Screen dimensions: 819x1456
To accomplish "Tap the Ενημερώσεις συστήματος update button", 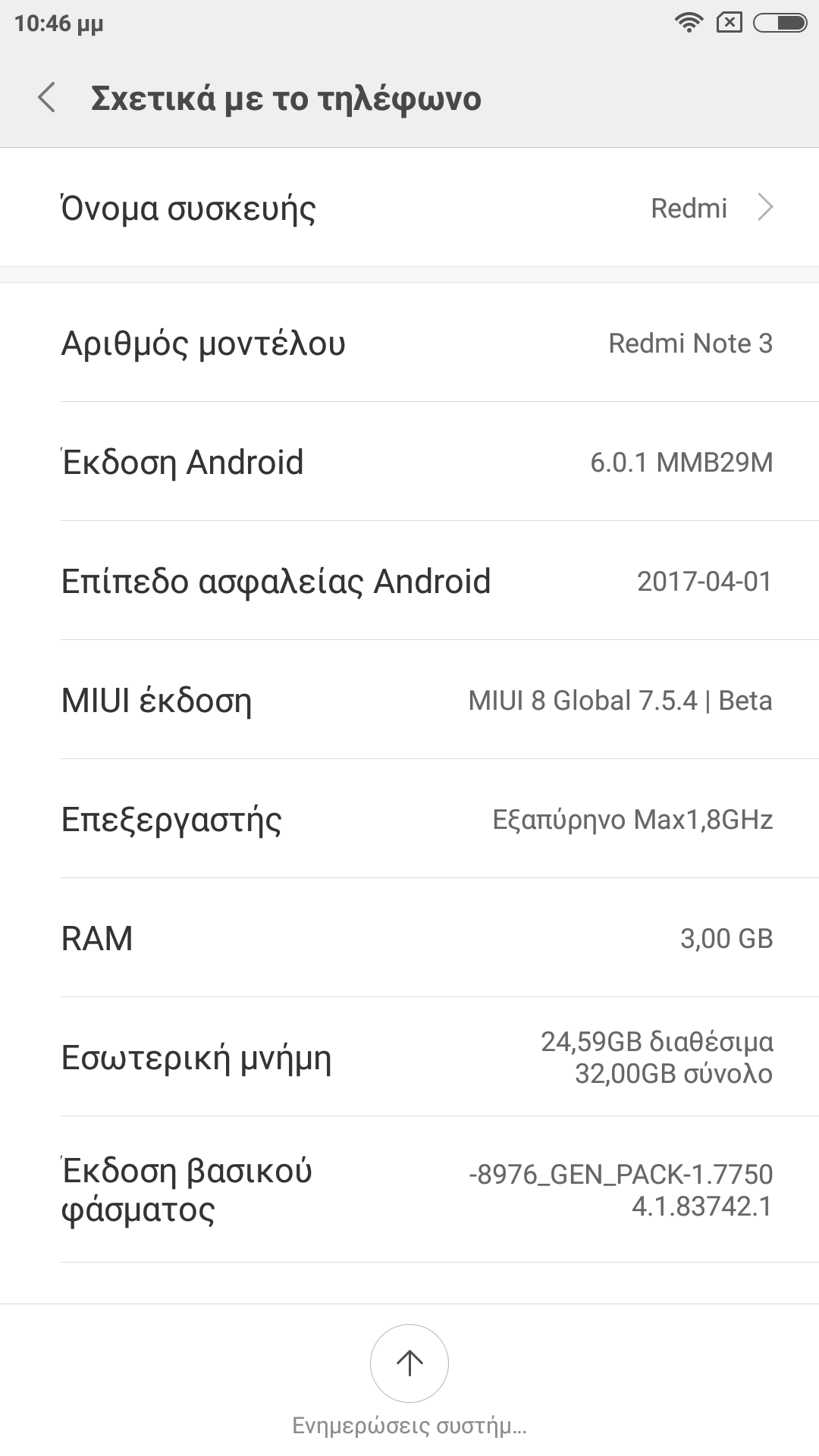I will coord(409,1363).
